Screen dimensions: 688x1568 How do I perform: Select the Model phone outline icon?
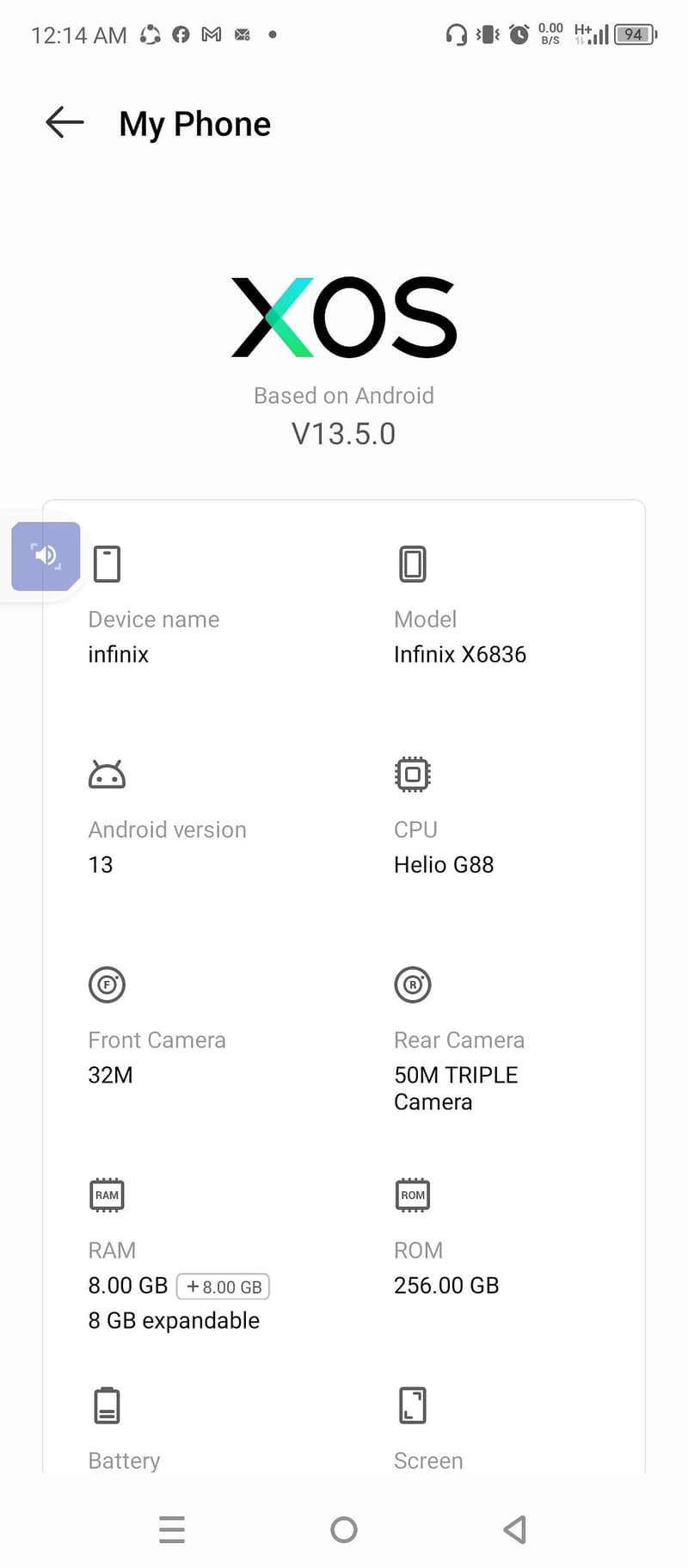click(413, 563)
